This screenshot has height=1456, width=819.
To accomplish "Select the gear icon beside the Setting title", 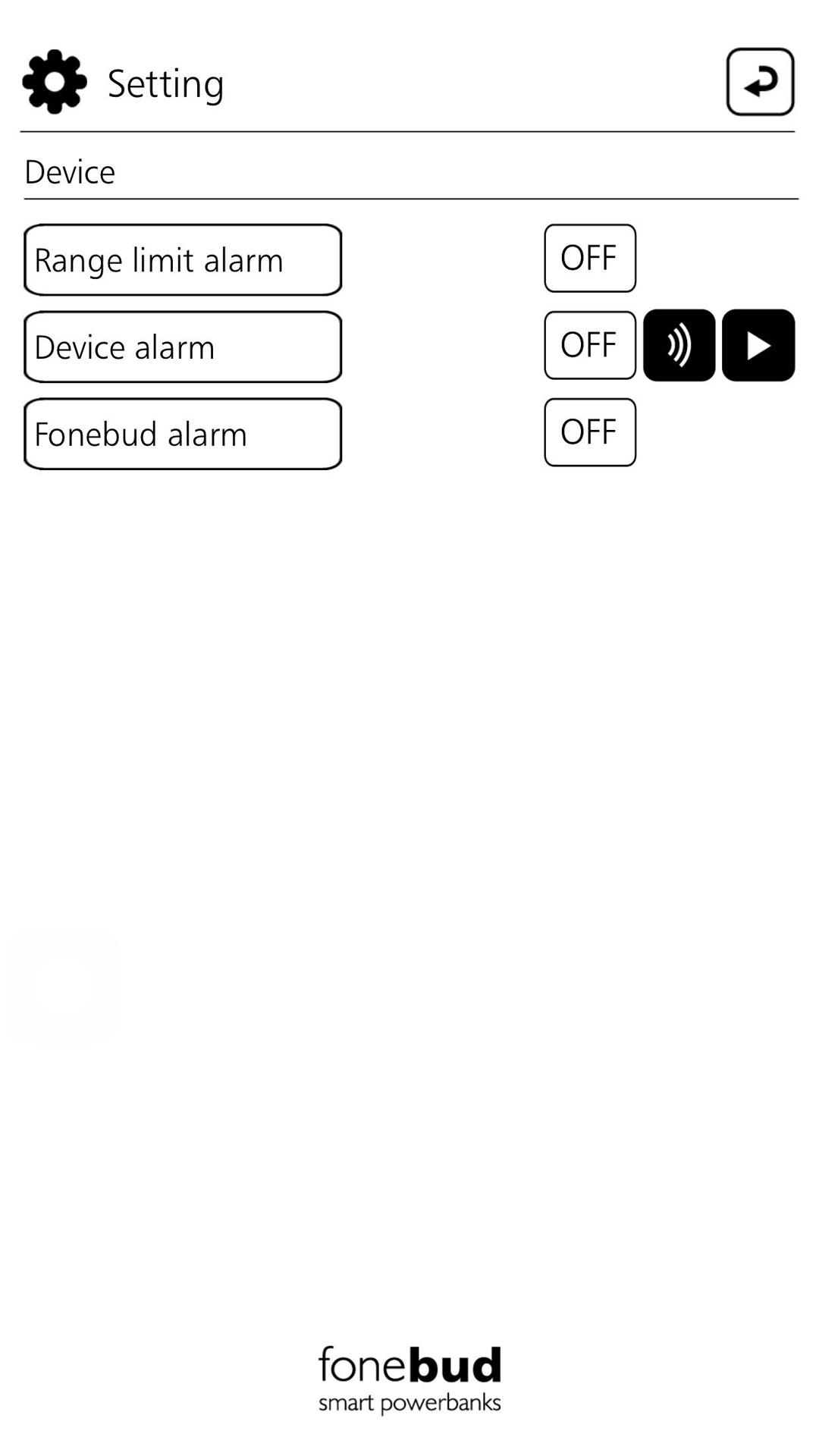I will coord(53,82).
